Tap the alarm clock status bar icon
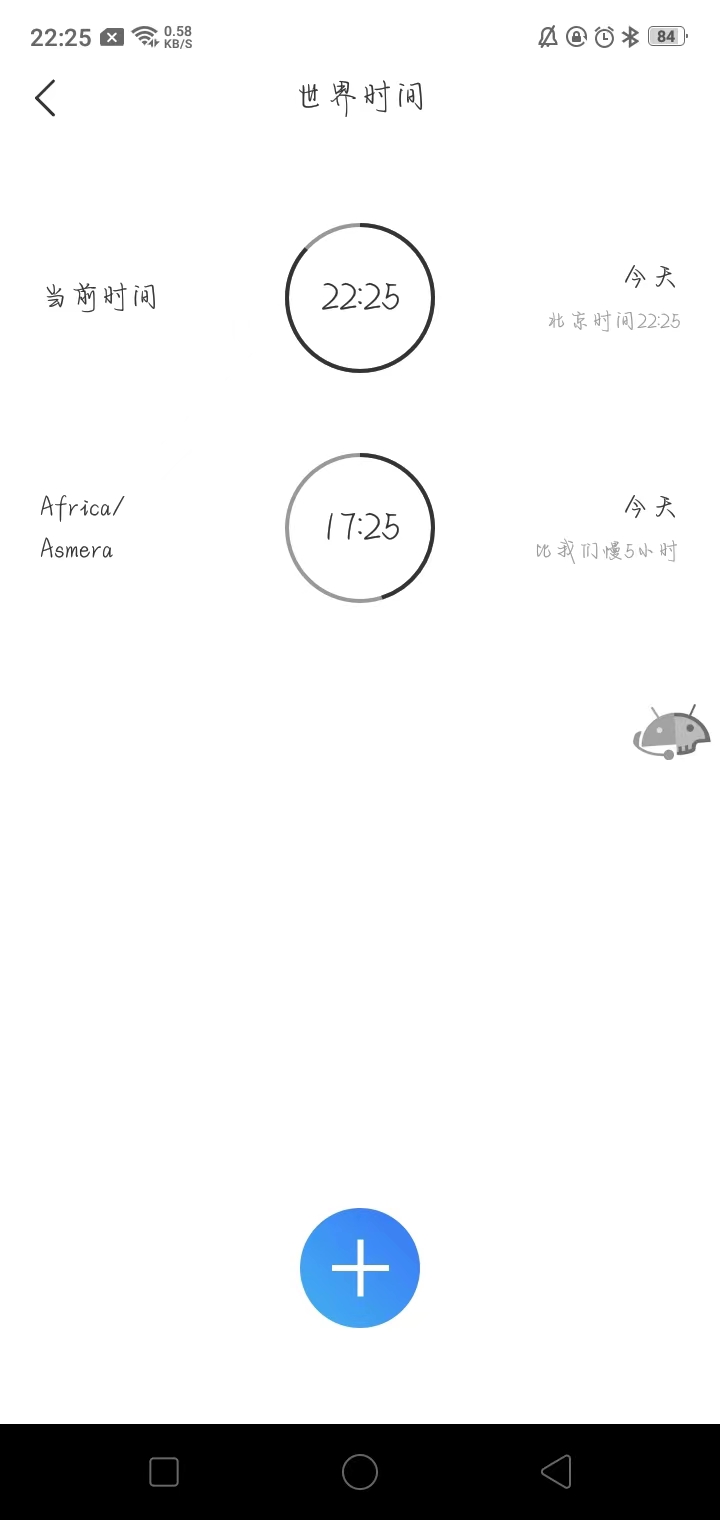720x1520 pixels. (x=602, y=36)
